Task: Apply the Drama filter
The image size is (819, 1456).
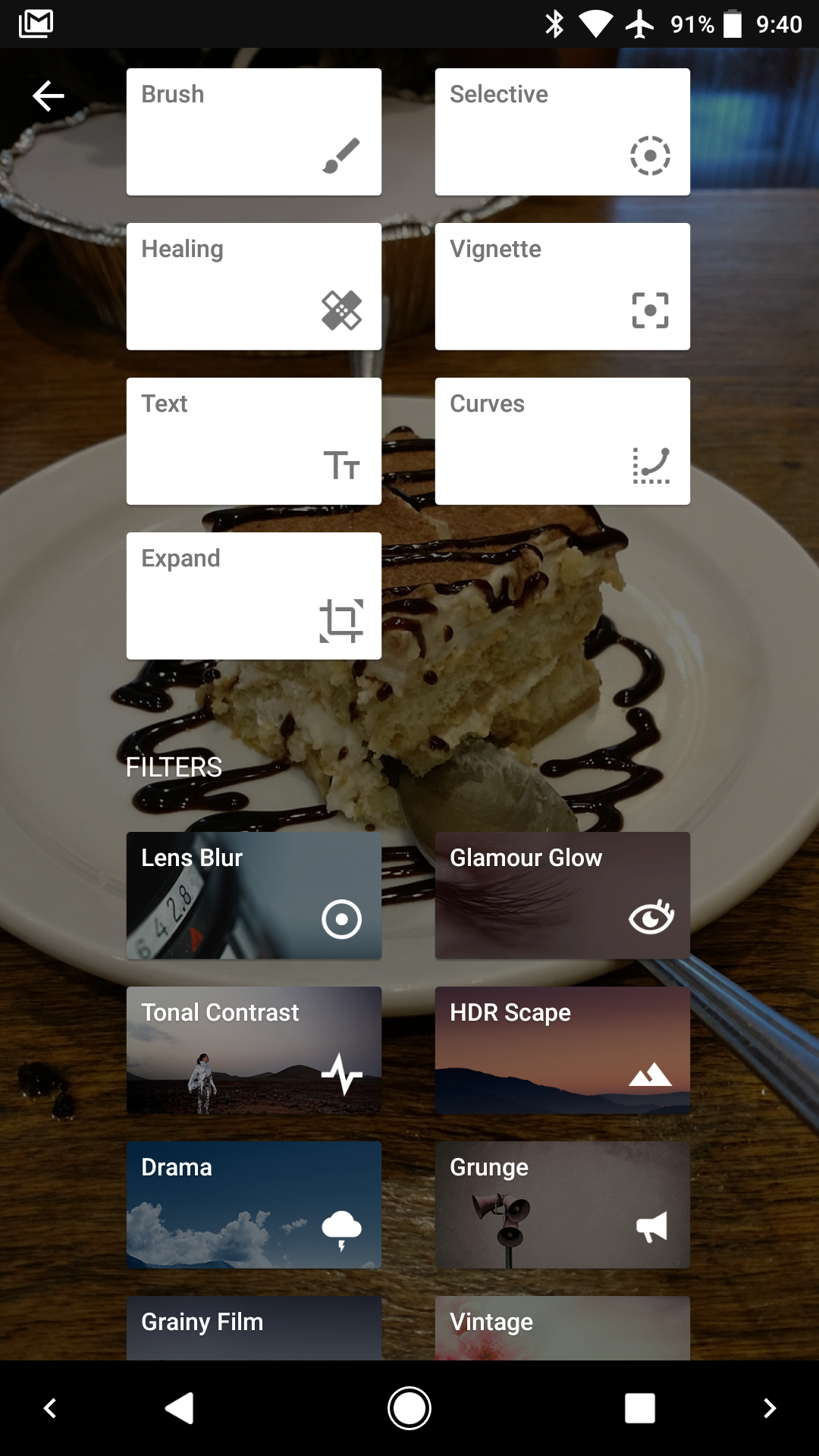Action: point(253,1205)
